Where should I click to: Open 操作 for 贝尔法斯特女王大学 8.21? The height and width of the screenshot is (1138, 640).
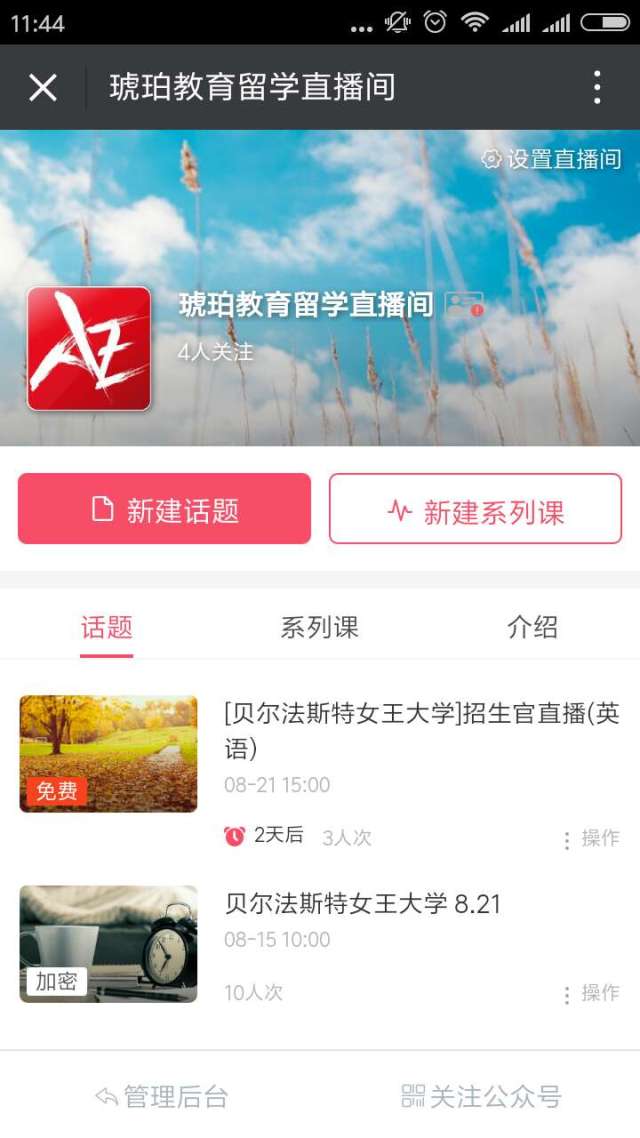click(x=591, y=993)
